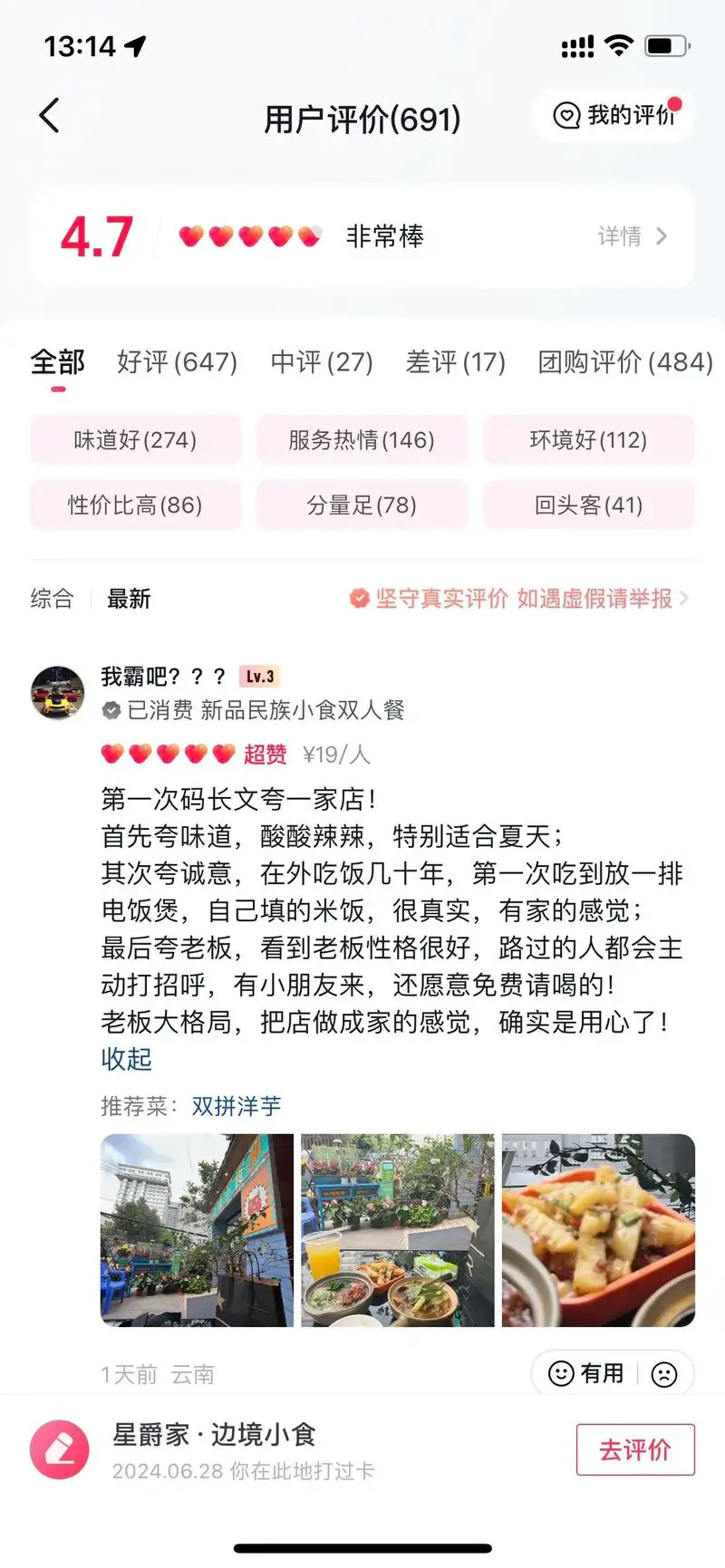Collapse the review with 收起

[126, 1059]
